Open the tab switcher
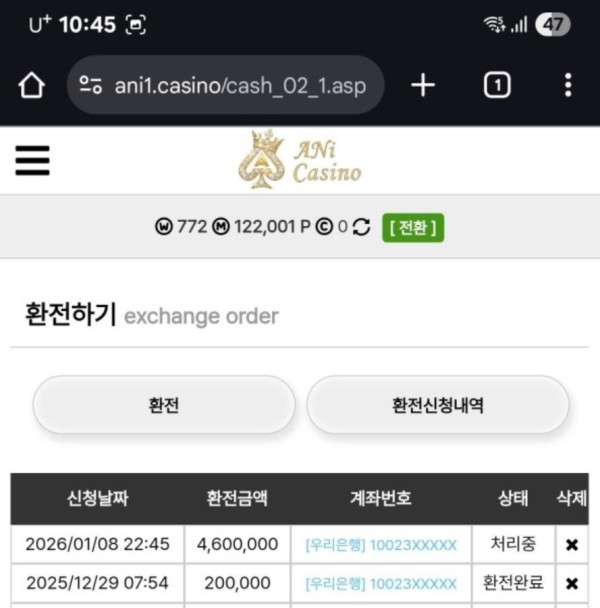Screen dimensions: 600x608 click(x=497, y=86)
